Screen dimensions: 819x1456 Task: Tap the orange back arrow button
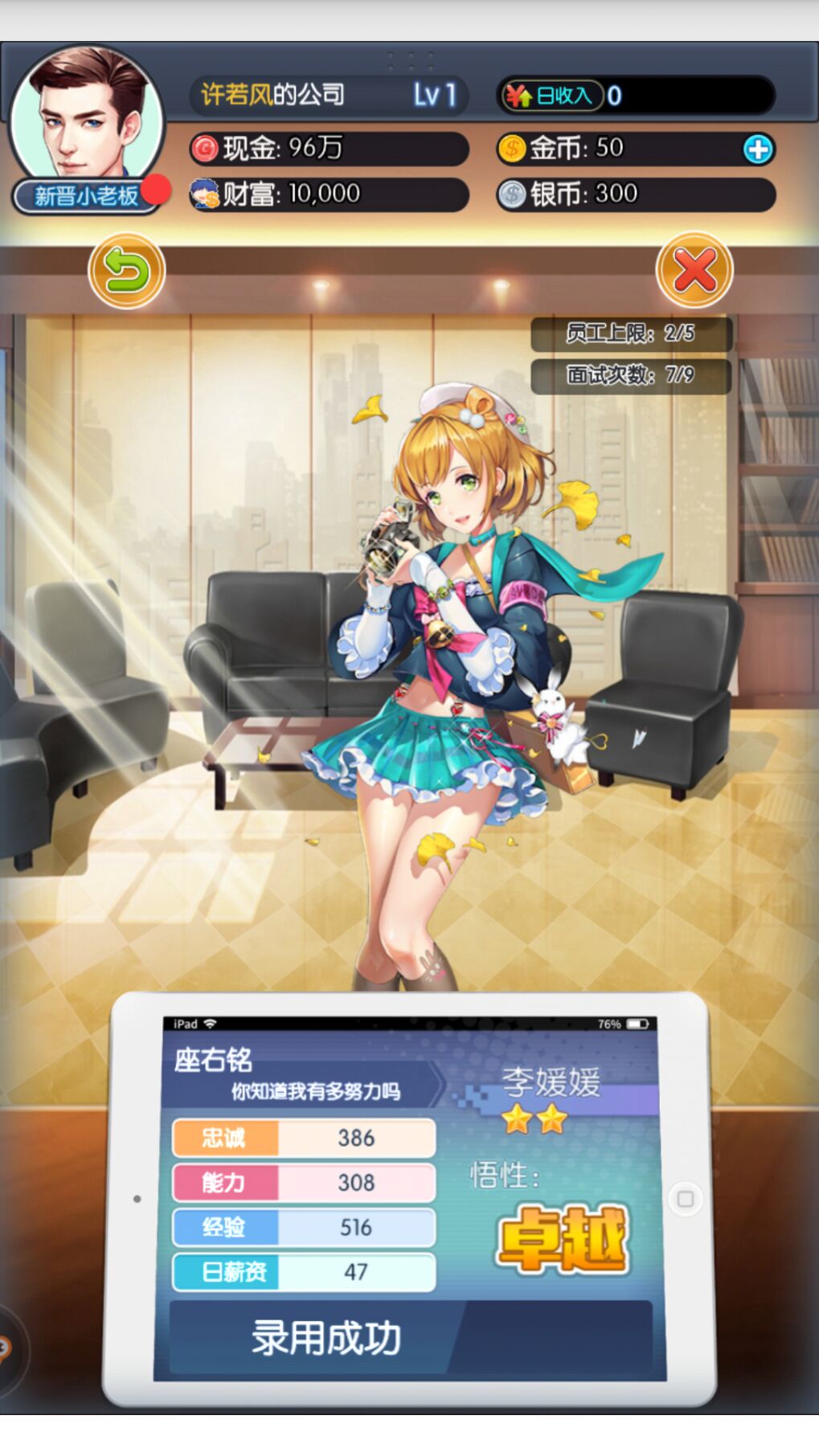(x=127, y=271)
